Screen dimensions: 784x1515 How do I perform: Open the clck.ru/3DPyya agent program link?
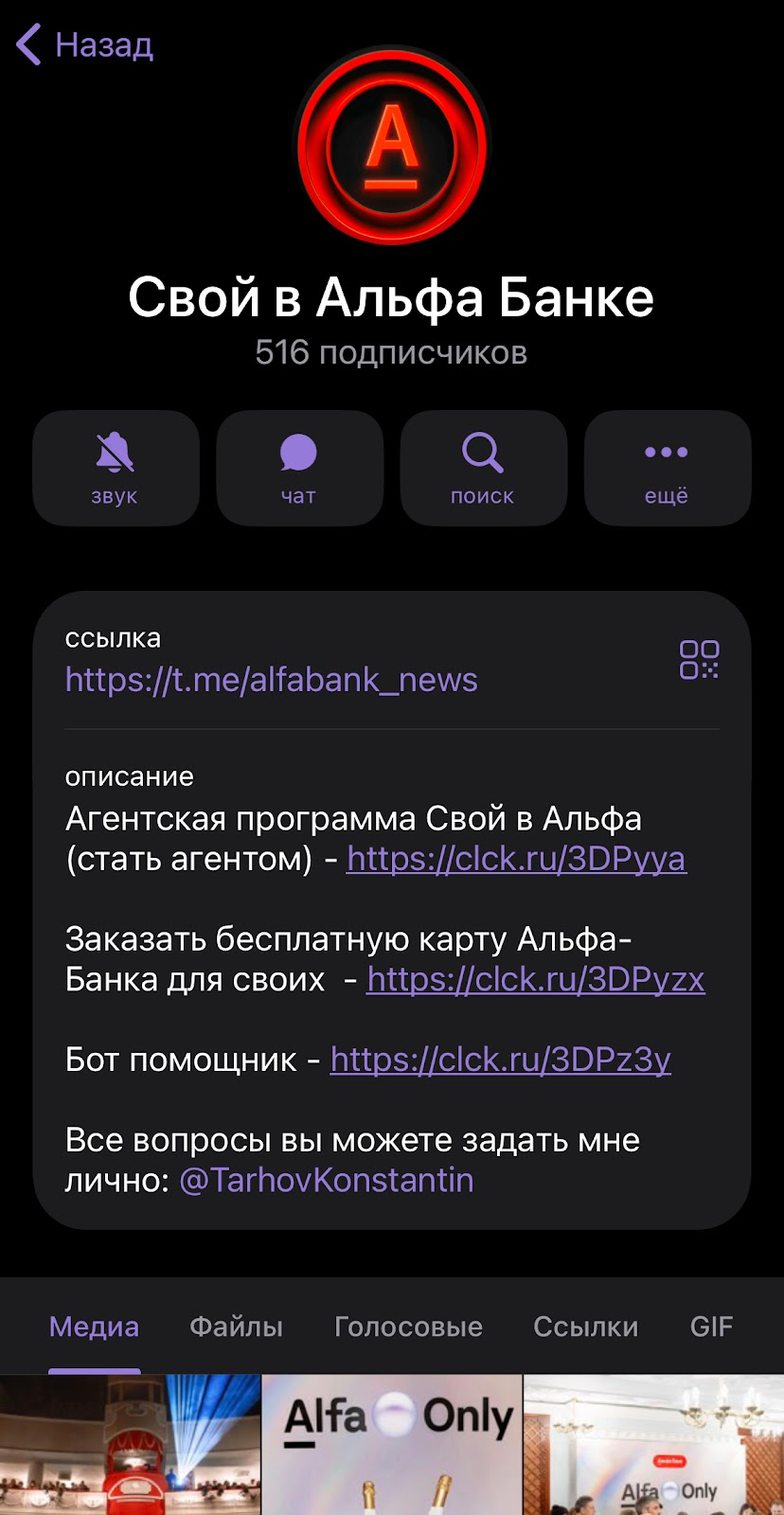516,859
